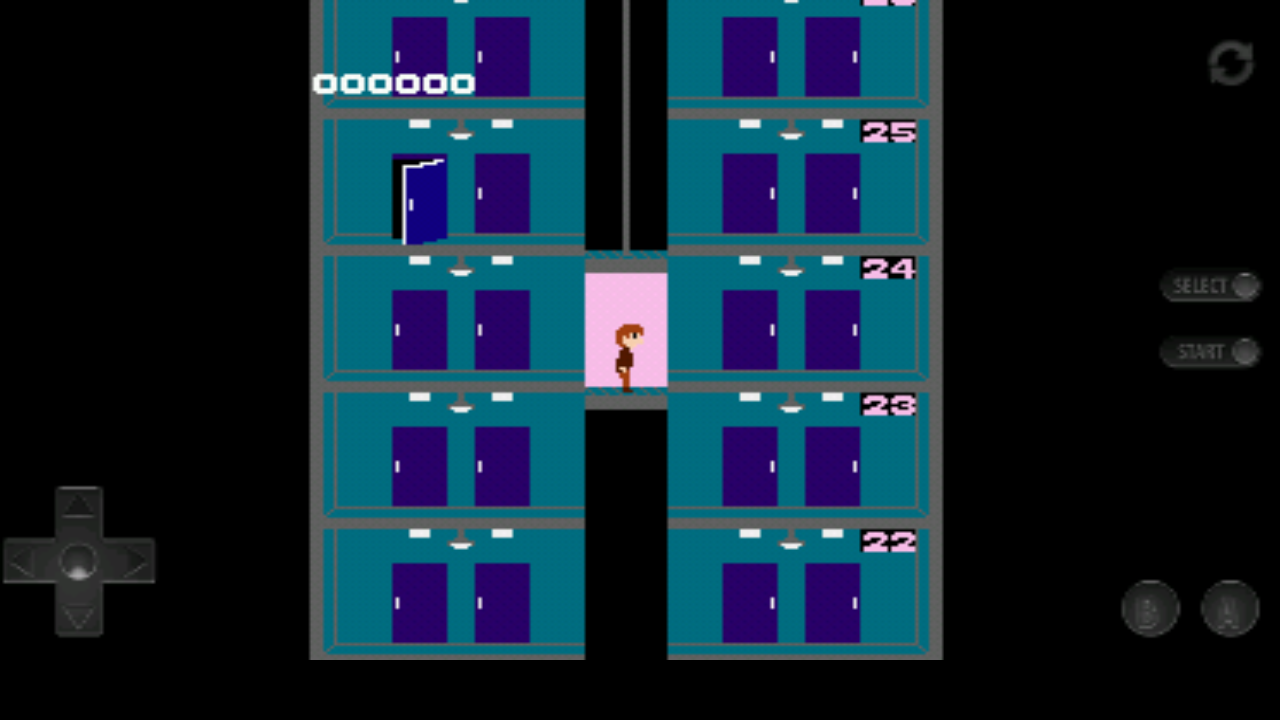Viewport: 1280px width, 720px height.
Task: Tap the D-pad right arrow
Action: 132,562
